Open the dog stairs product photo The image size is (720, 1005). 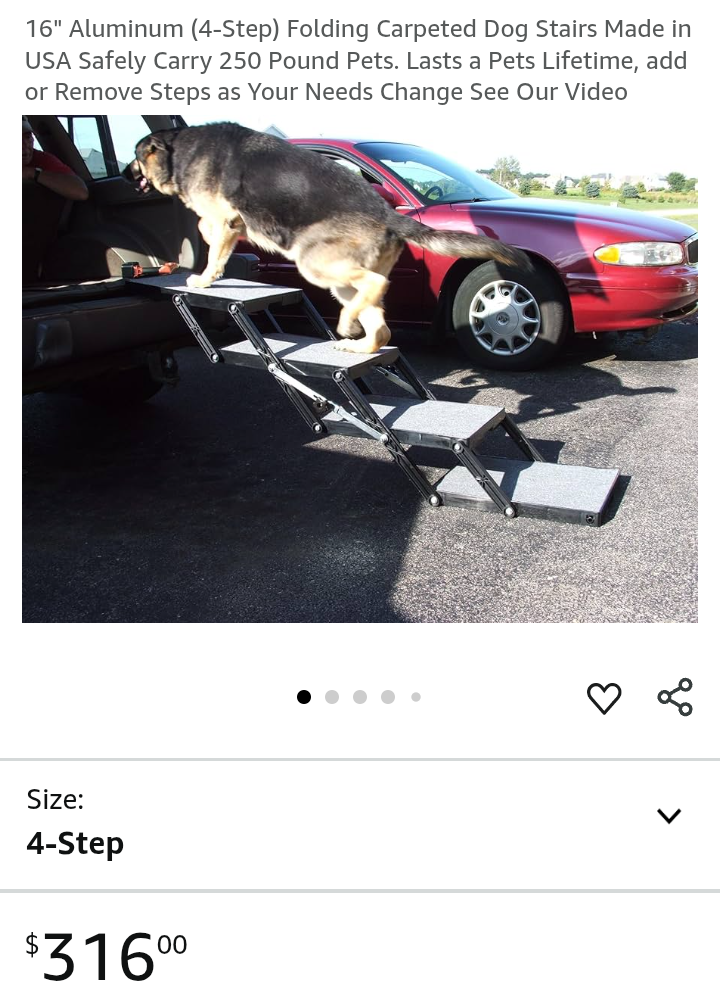pyautogui.click(x=360, y=368)
